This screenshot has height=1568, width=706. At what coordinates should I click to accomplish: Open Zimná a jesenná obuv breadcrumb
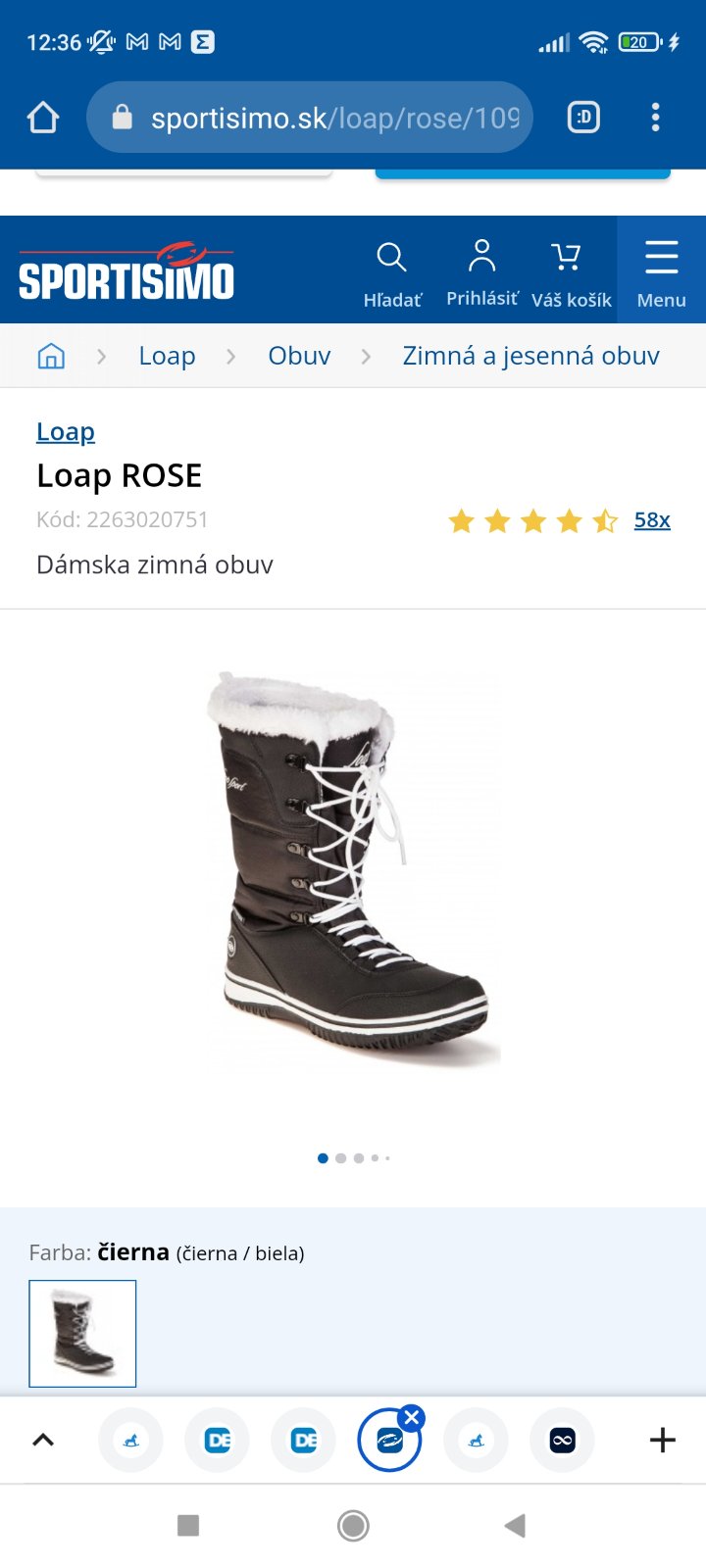tap(530, 356)
